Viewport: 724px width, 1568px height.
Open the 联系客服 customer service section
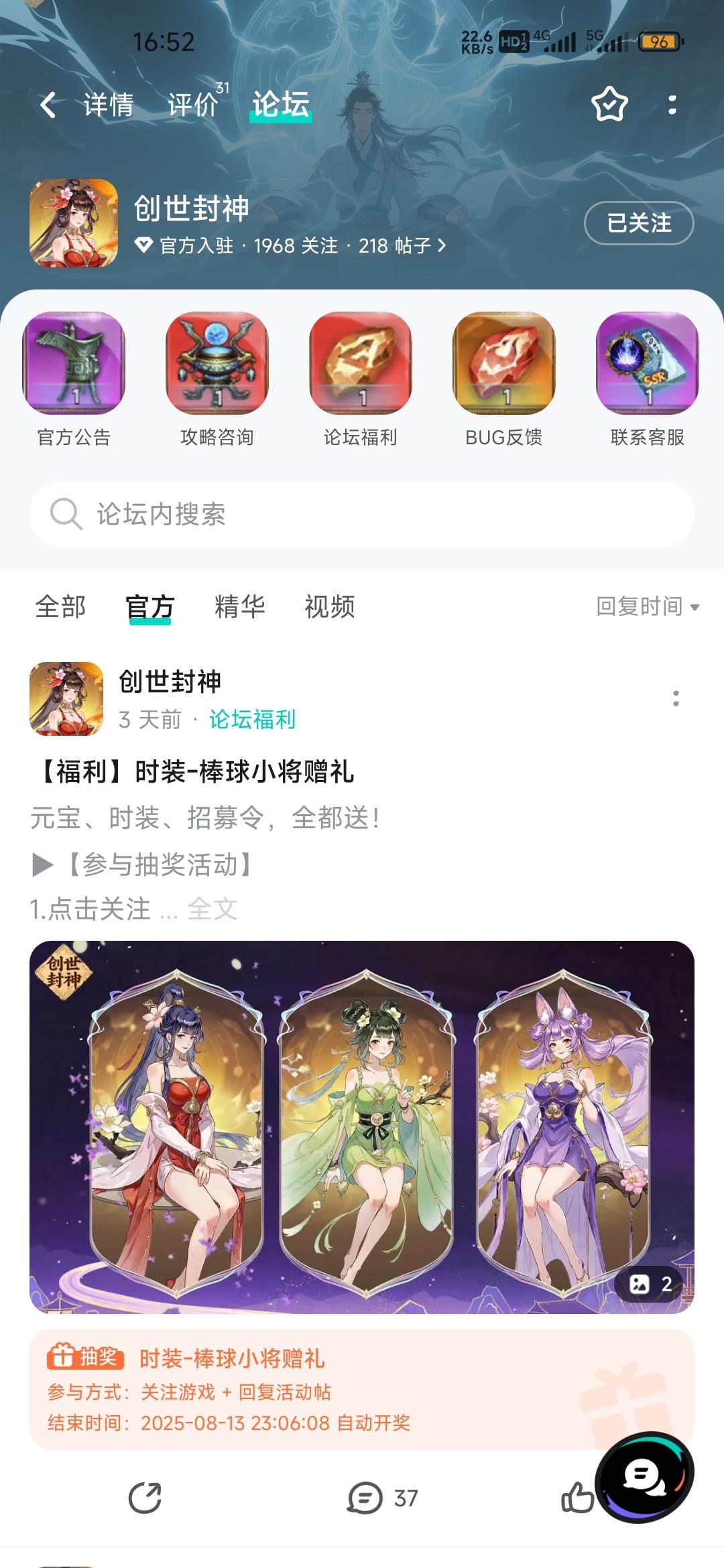click(x=647, y=382)
